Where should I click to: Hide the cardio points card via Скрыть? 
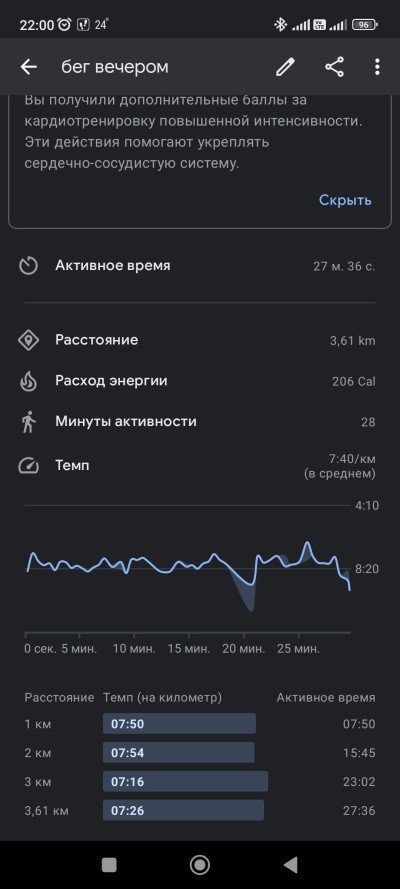point(345,200)
